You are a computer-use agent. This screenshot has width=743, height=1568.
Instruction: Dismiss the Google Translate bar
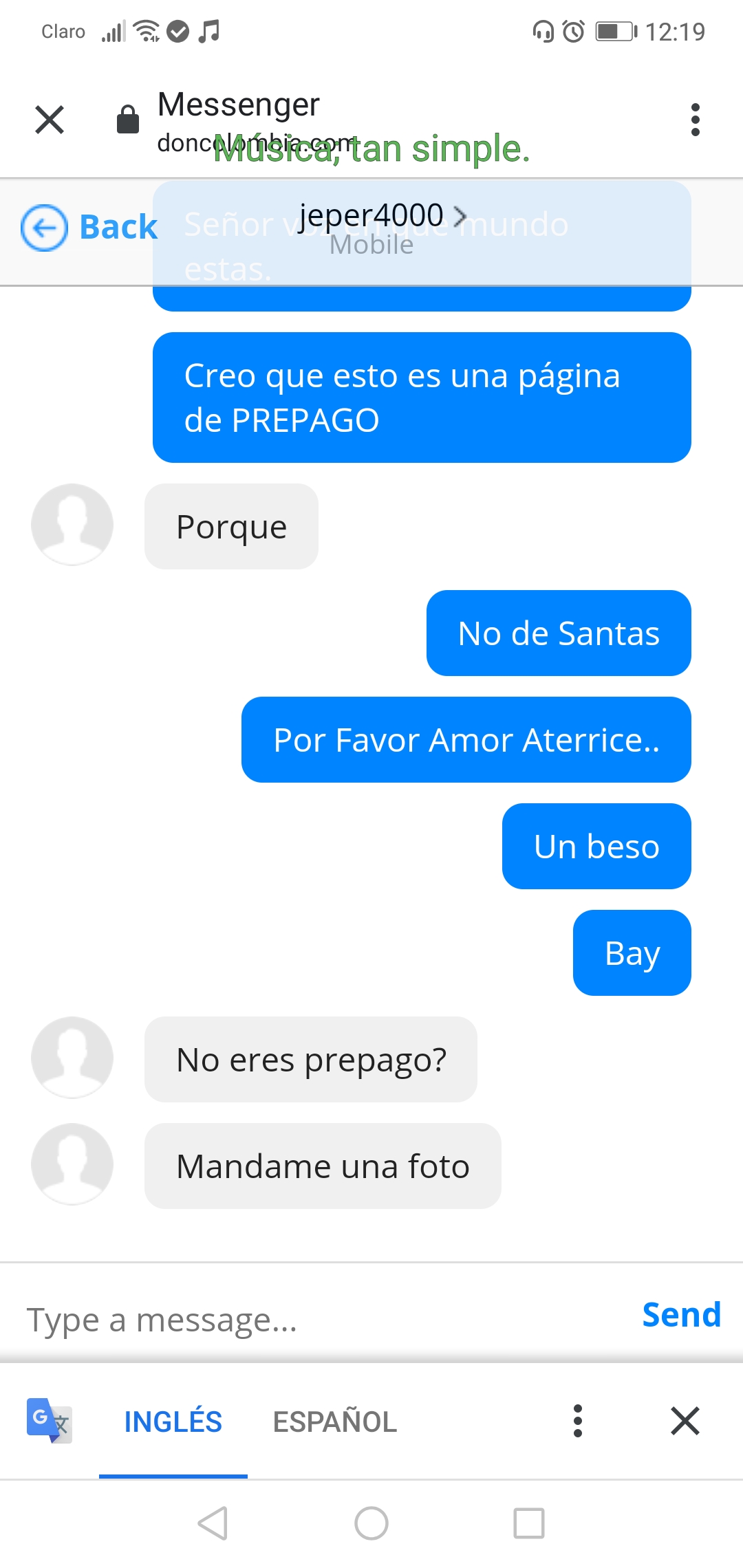685,1421
